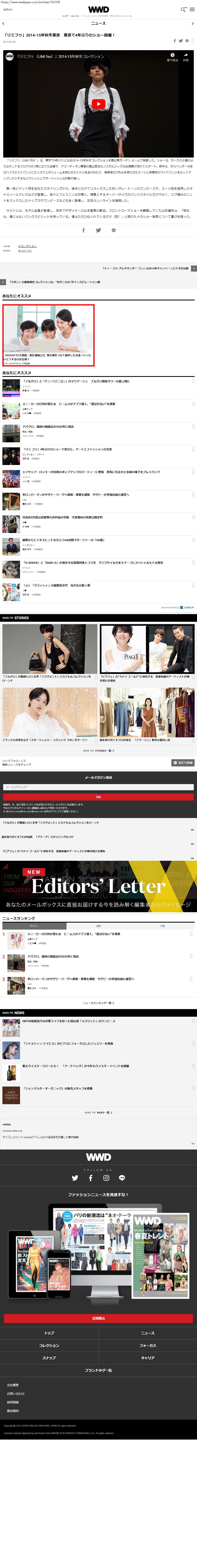Open the #コレクション theme tag
The image size is (197, 1568).
click(27, 246)
